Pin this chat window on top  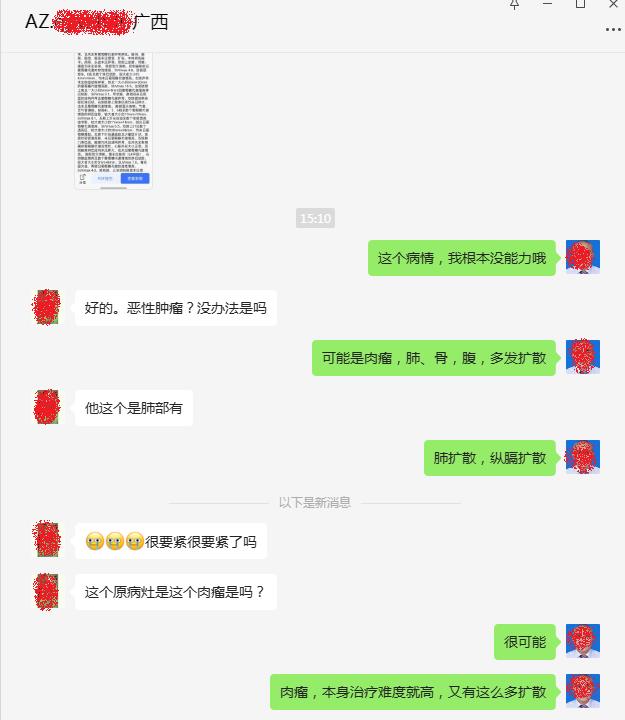pos(514,5)
